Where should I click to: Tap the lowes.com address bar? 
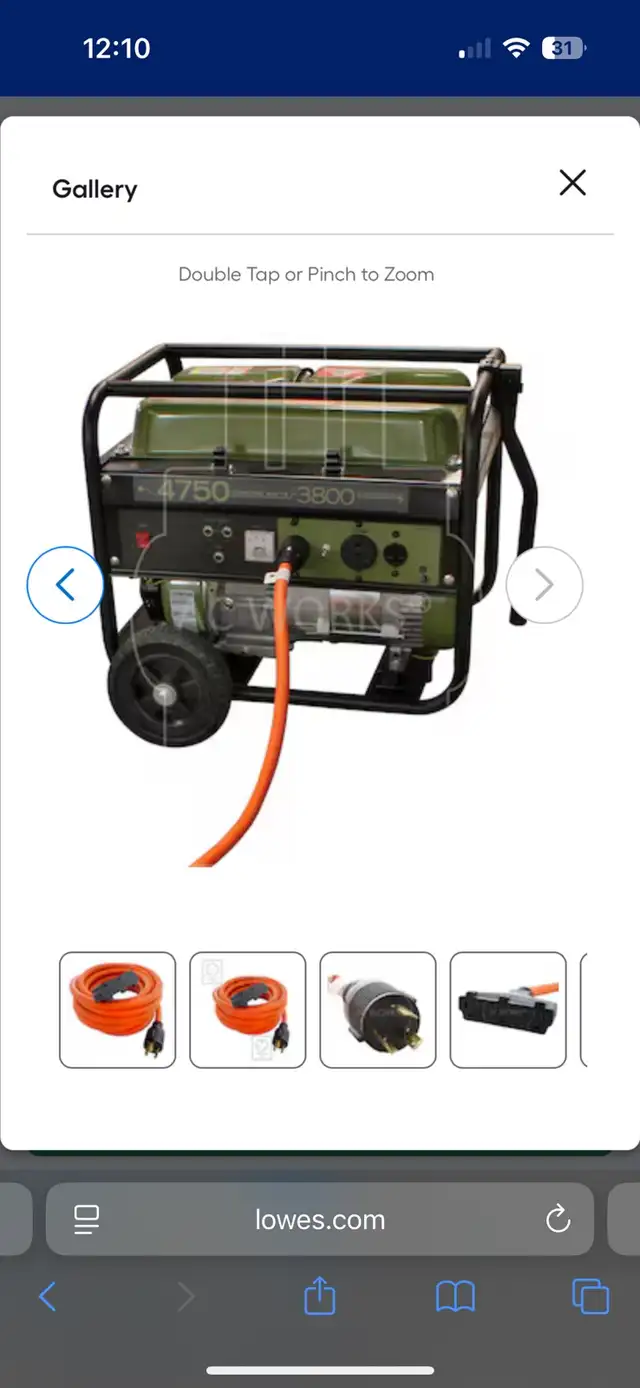click(320, 1220)
